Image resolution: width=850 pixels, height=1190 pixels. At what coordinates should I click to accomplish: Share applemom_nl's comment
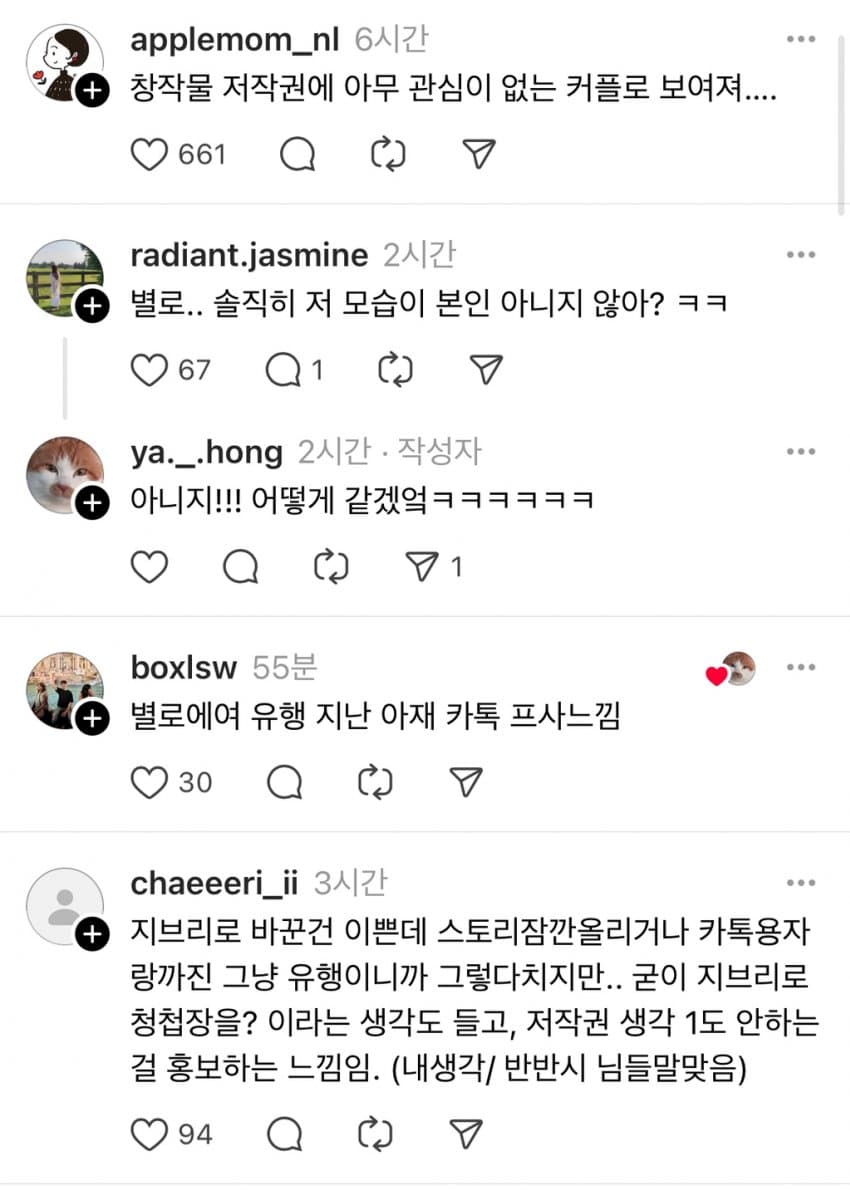[480, 154]
